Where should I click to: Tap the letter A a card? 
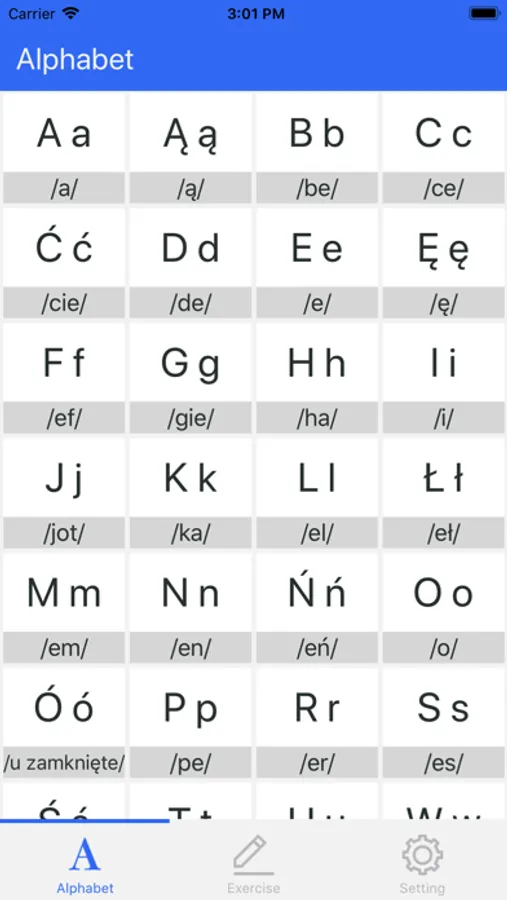point(64,148)
